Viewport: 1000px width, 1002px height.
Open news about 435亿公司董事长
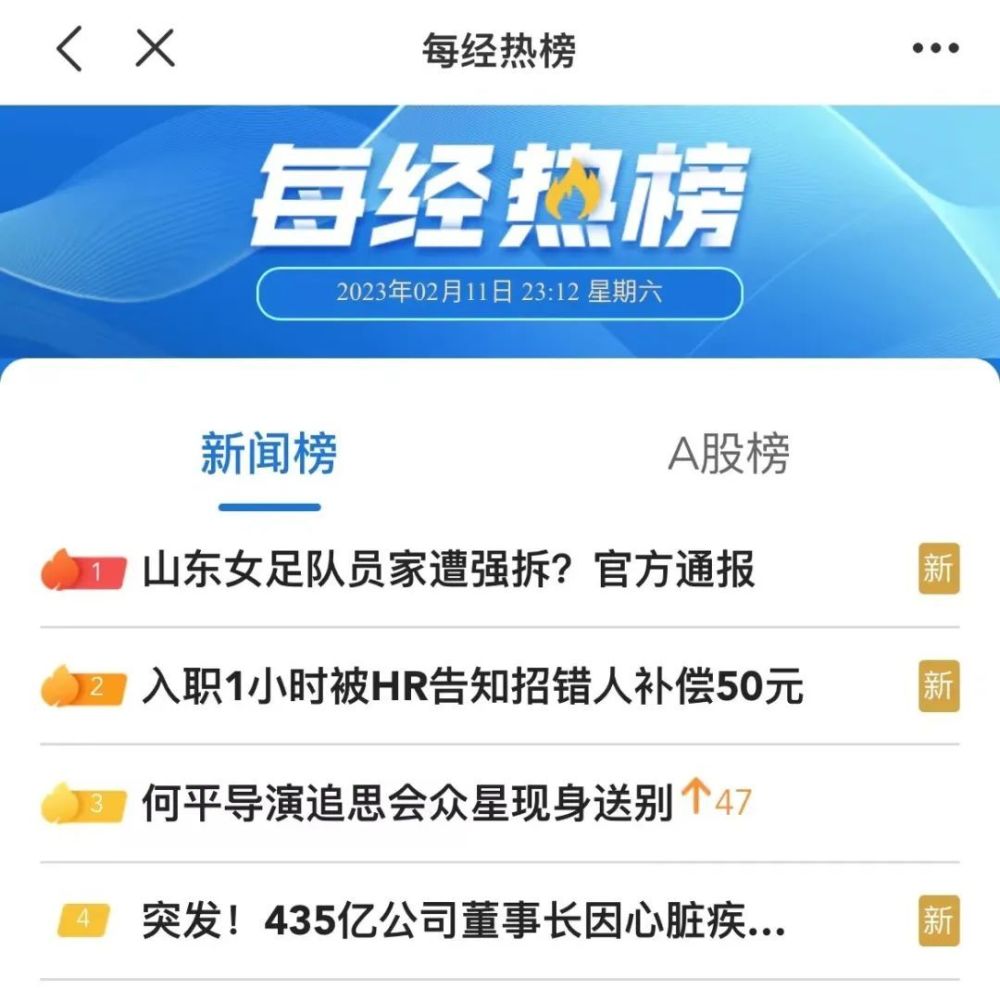point(463,921)
